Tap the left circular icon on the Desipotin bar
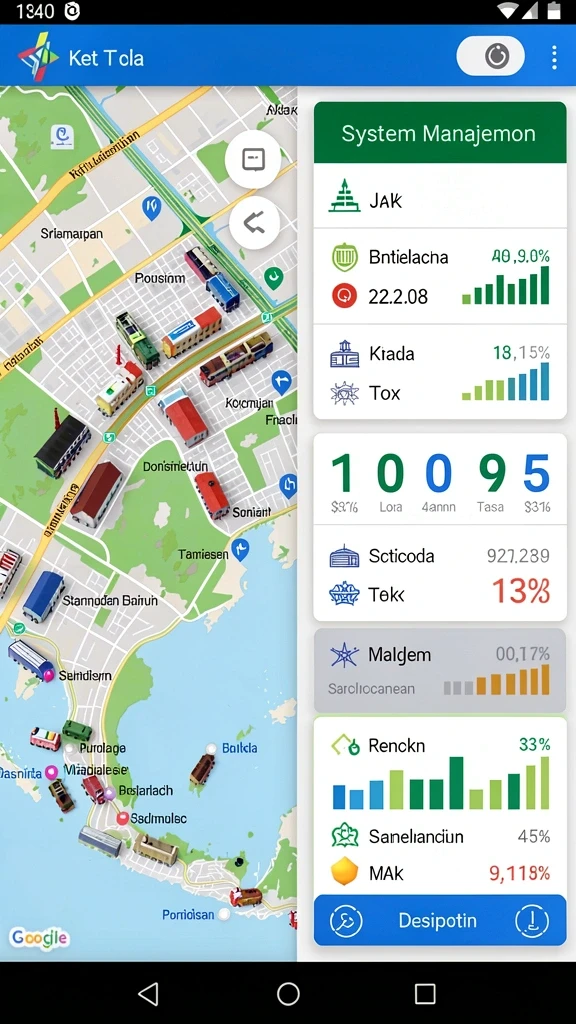Image resolution: width=576 pixels, height=1024 pixels. click(347, 921)
